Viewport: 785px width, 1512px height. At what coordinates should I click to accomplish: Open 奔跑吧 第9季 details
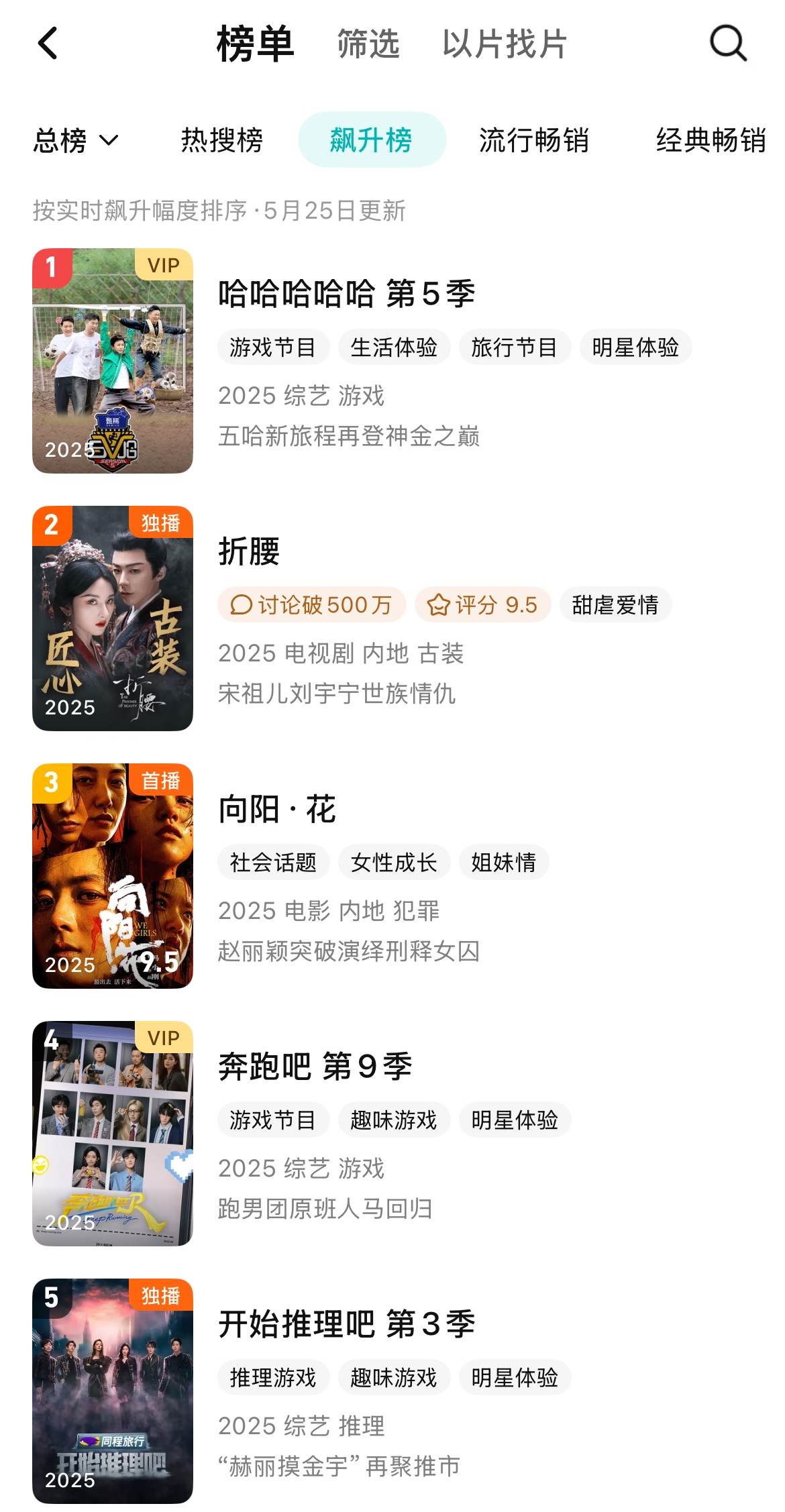[x=315, y=1067]
